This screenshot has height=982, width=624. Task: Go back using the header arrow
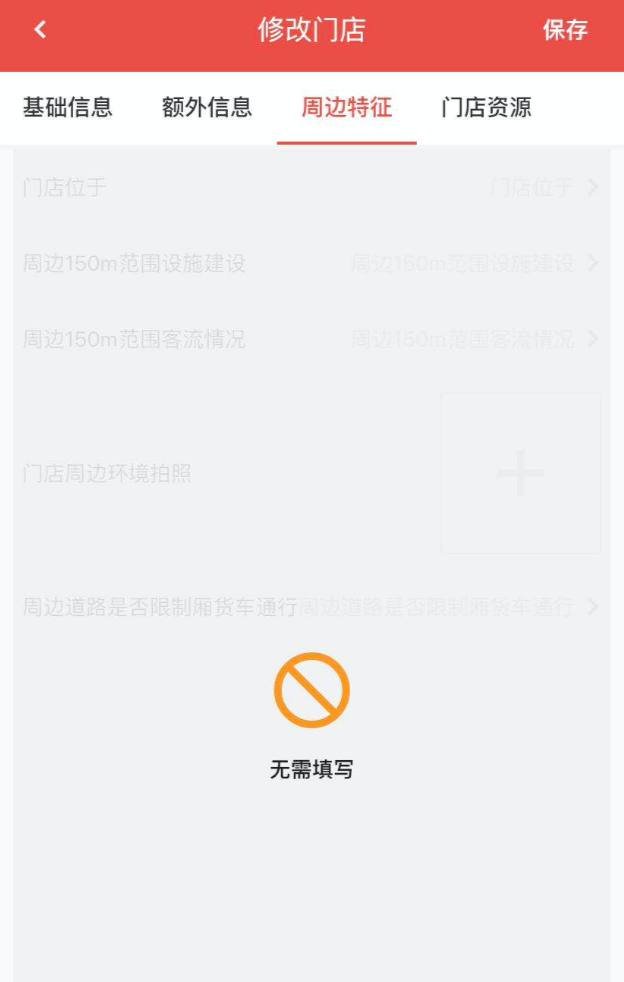(40, 30)
